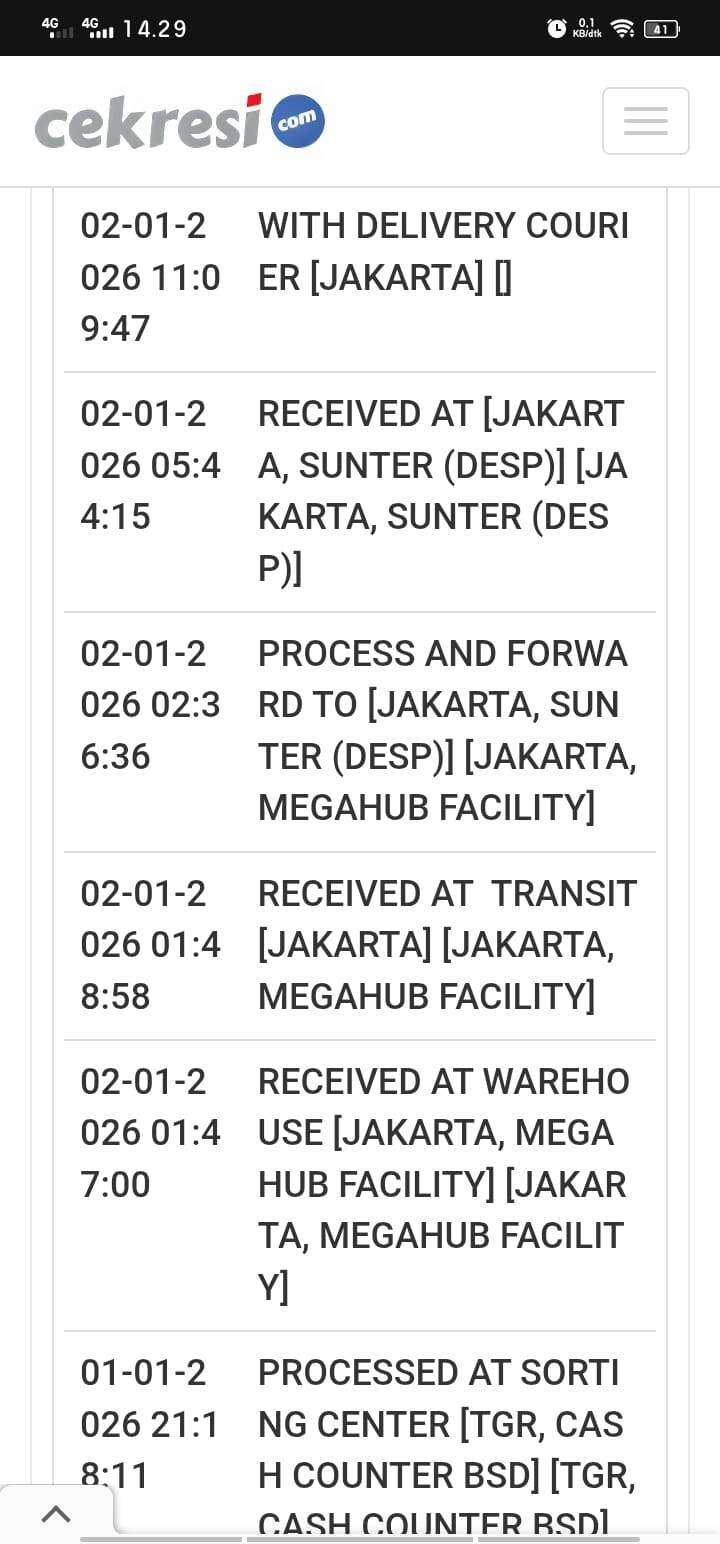Tap the scroll-to-top chevron button
The height and width of the screenshot is (1544, 720).
coord(56,1514)
